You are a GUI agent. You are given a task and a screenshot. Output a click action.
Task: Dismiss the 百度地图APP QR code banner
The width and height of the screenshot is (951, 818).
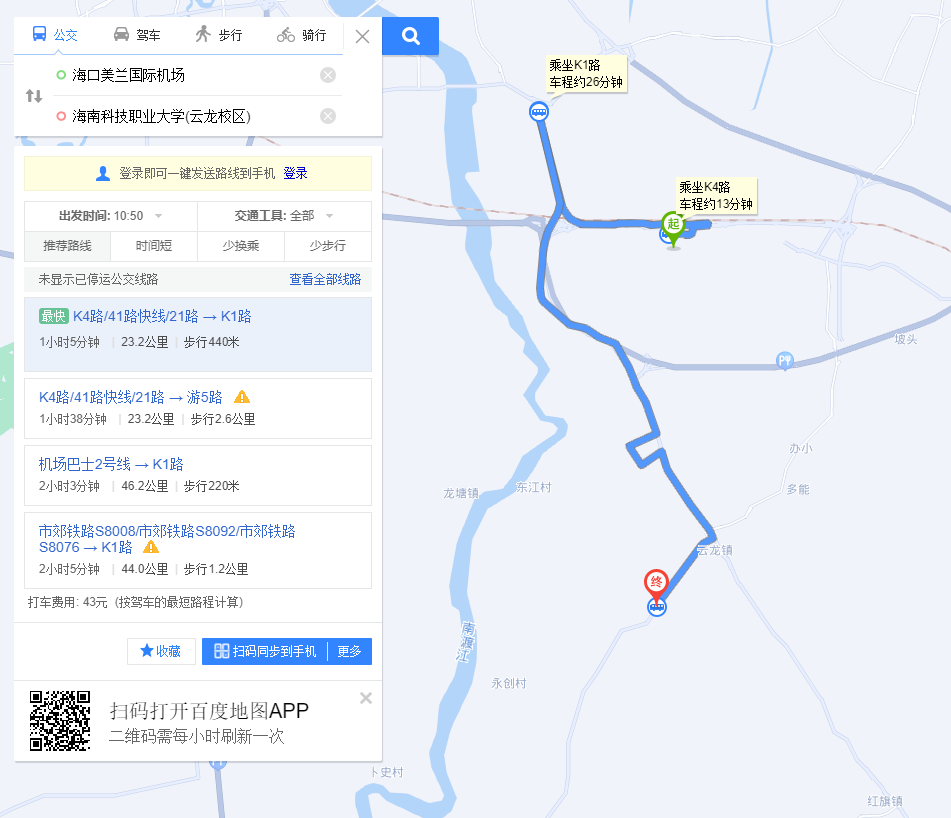pos(366,698)
